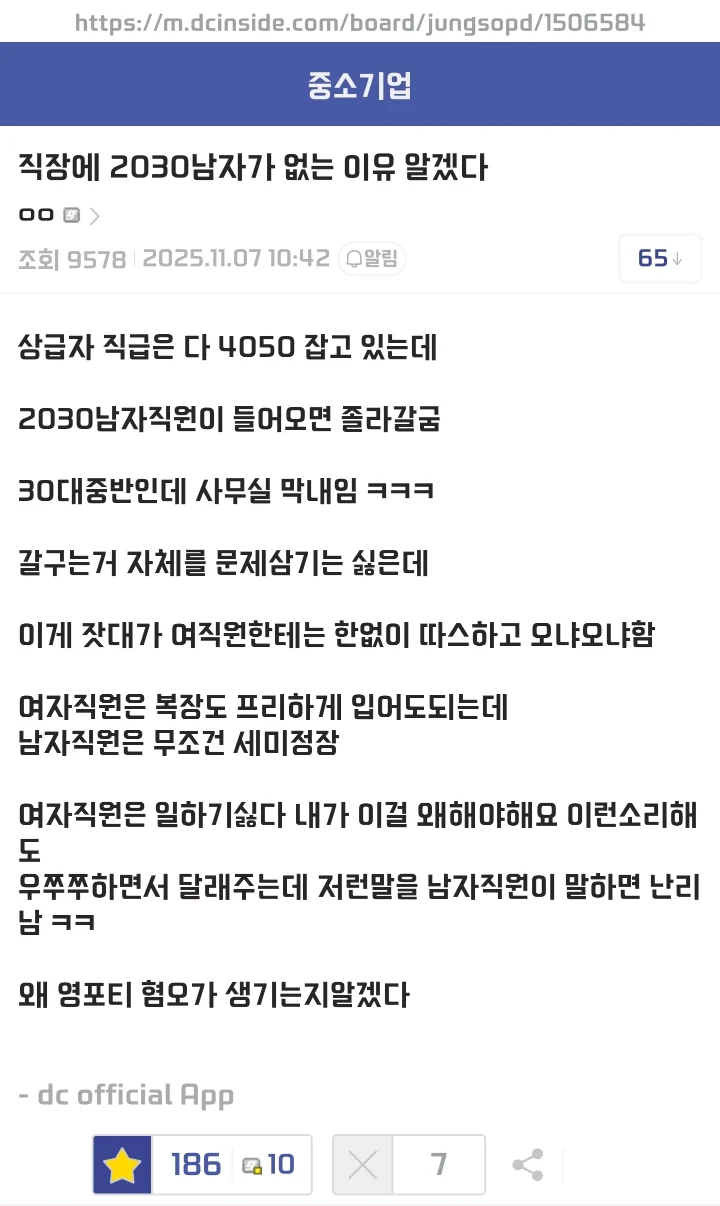720x1206 pixels.
Task: Tap the 알림 bell button
Action: (372, 258)
